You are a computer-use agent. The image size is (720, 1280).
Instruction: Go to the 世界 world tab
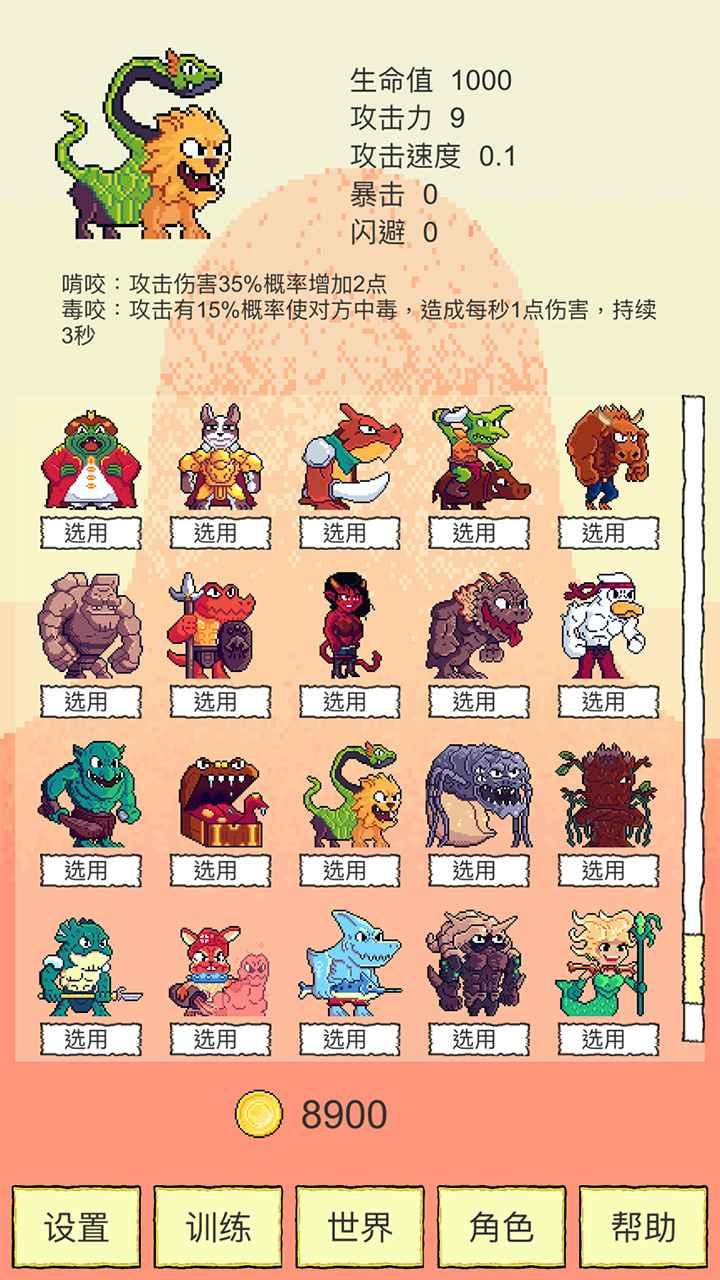tap(360, 1227)
